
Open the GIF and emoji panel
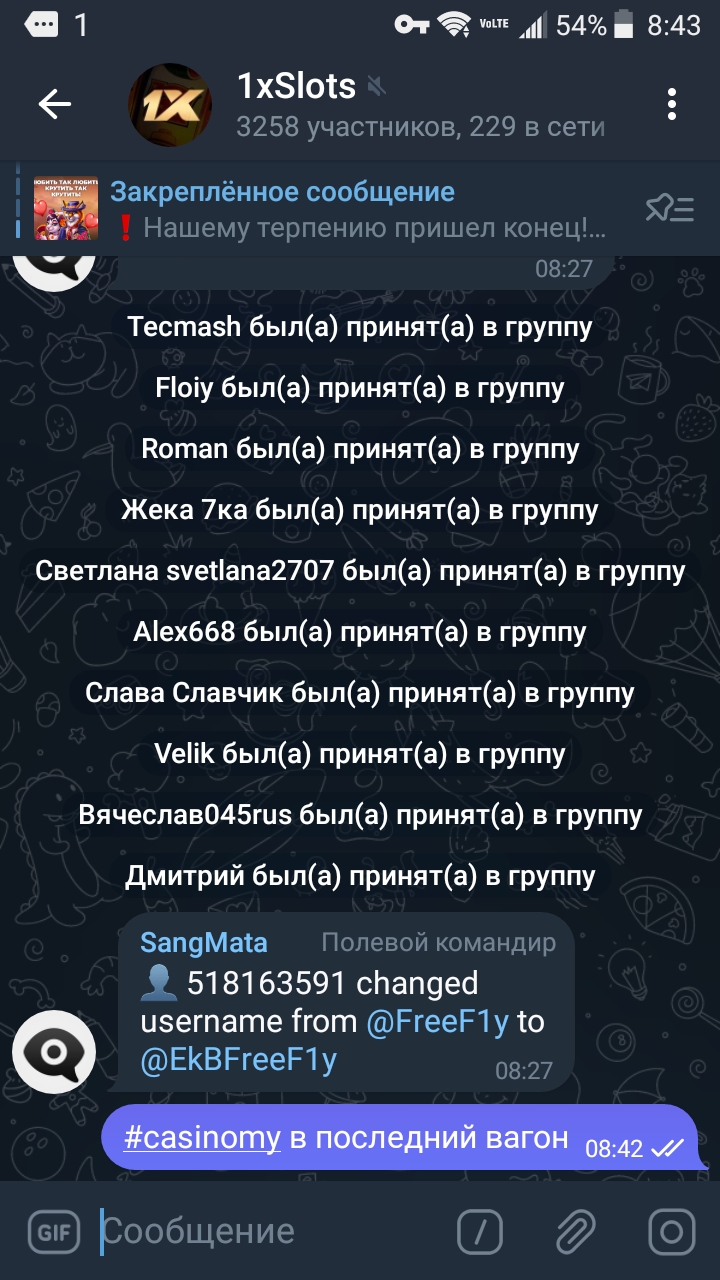click(53, 1231)
